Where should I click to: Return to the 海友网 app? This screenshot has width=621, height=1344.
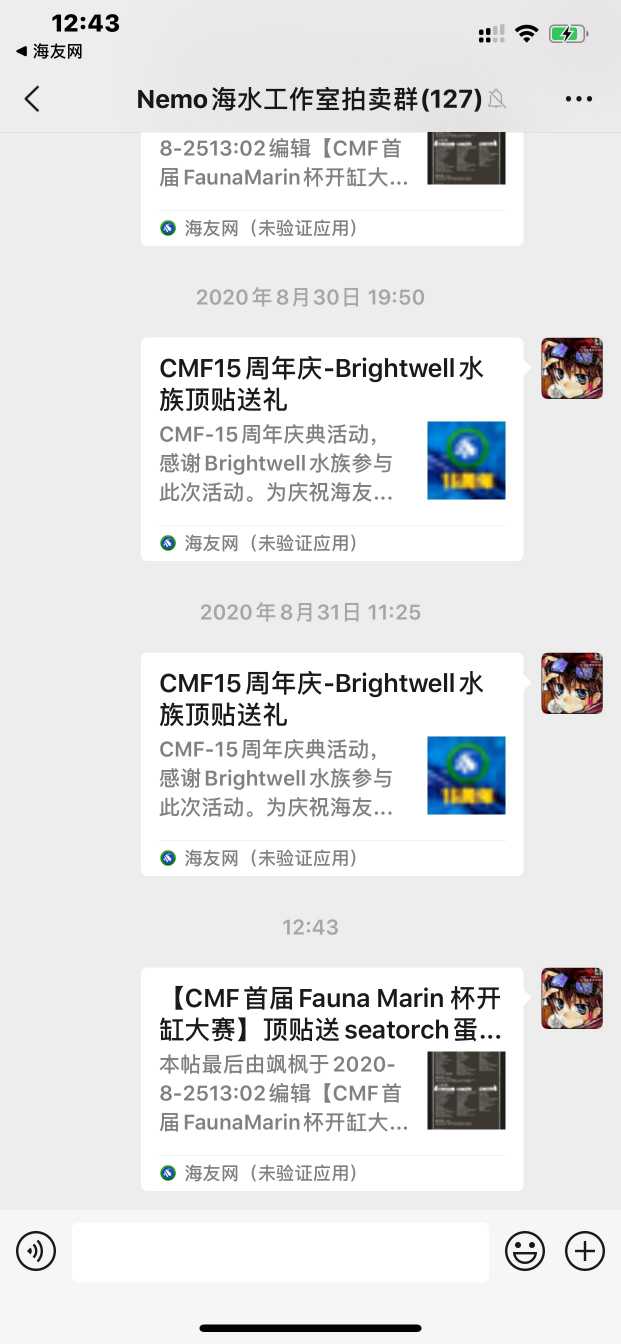[49, 51]
